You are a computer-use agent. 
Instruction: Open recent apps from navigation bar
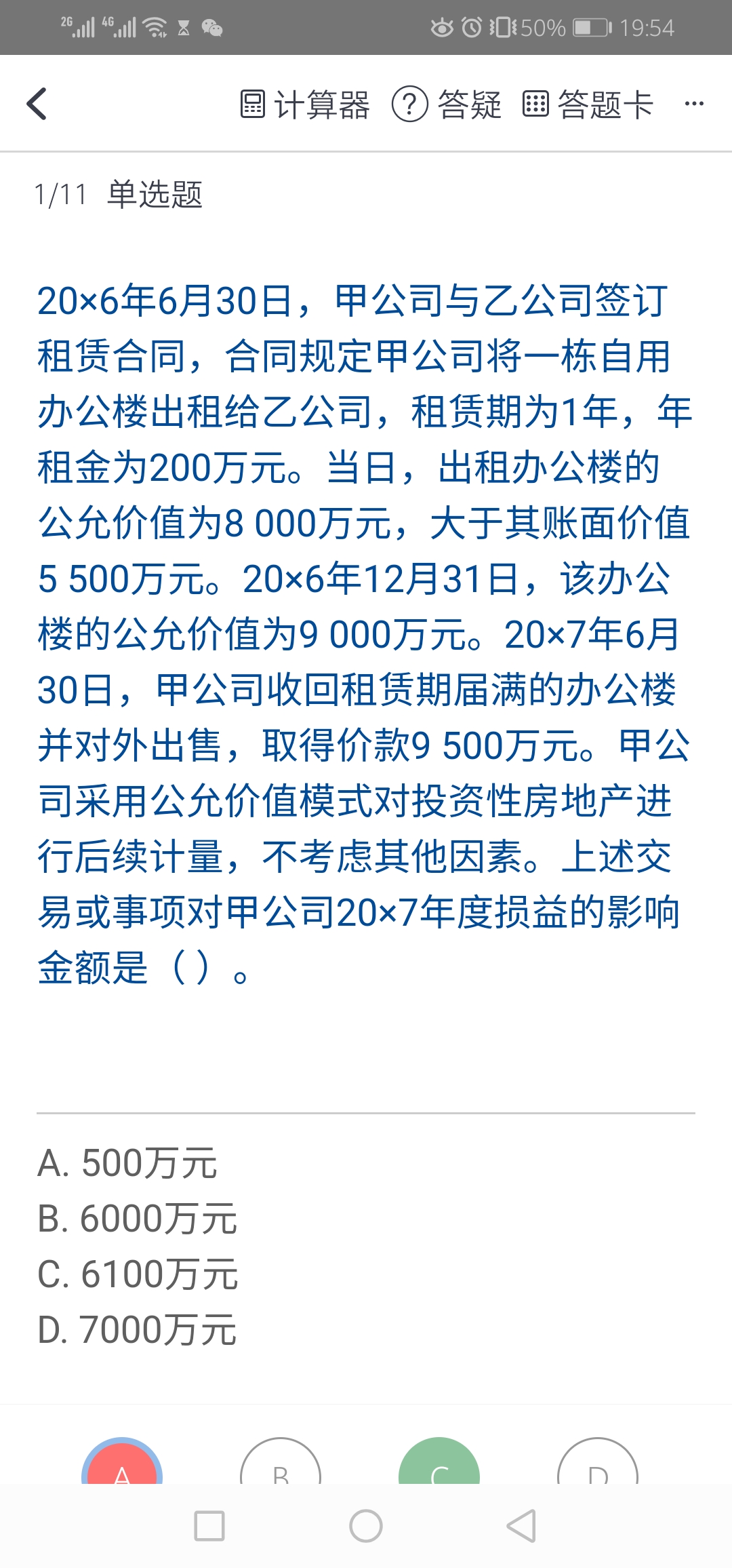point(209,1526)
